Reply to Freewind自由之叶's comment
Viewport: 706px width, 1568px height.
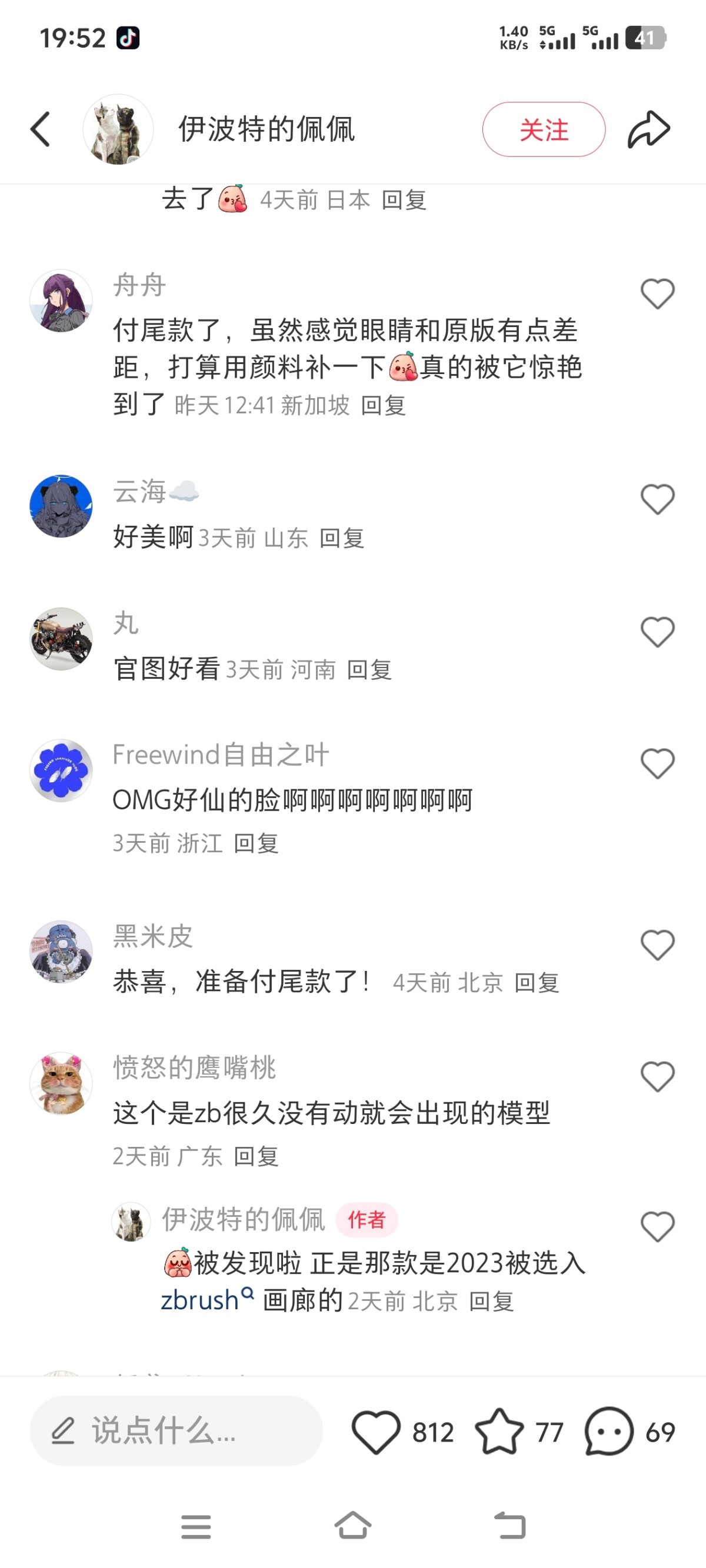click(257, 843)
